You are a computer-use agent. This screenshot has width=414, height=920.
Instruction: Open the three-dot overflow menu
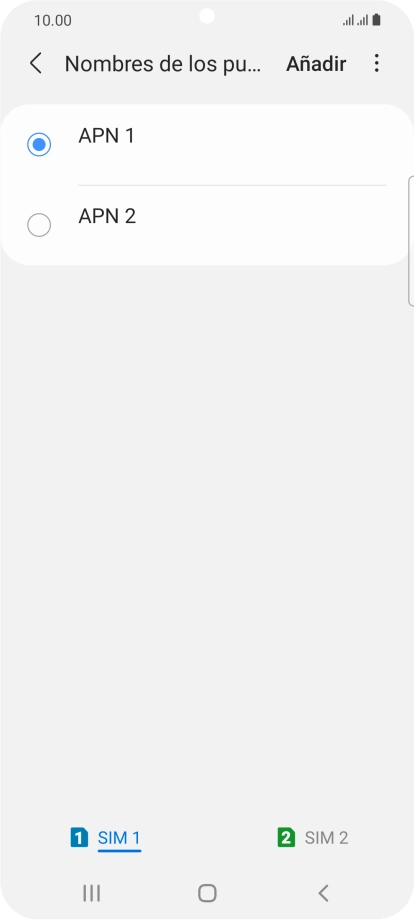point(377,63)
